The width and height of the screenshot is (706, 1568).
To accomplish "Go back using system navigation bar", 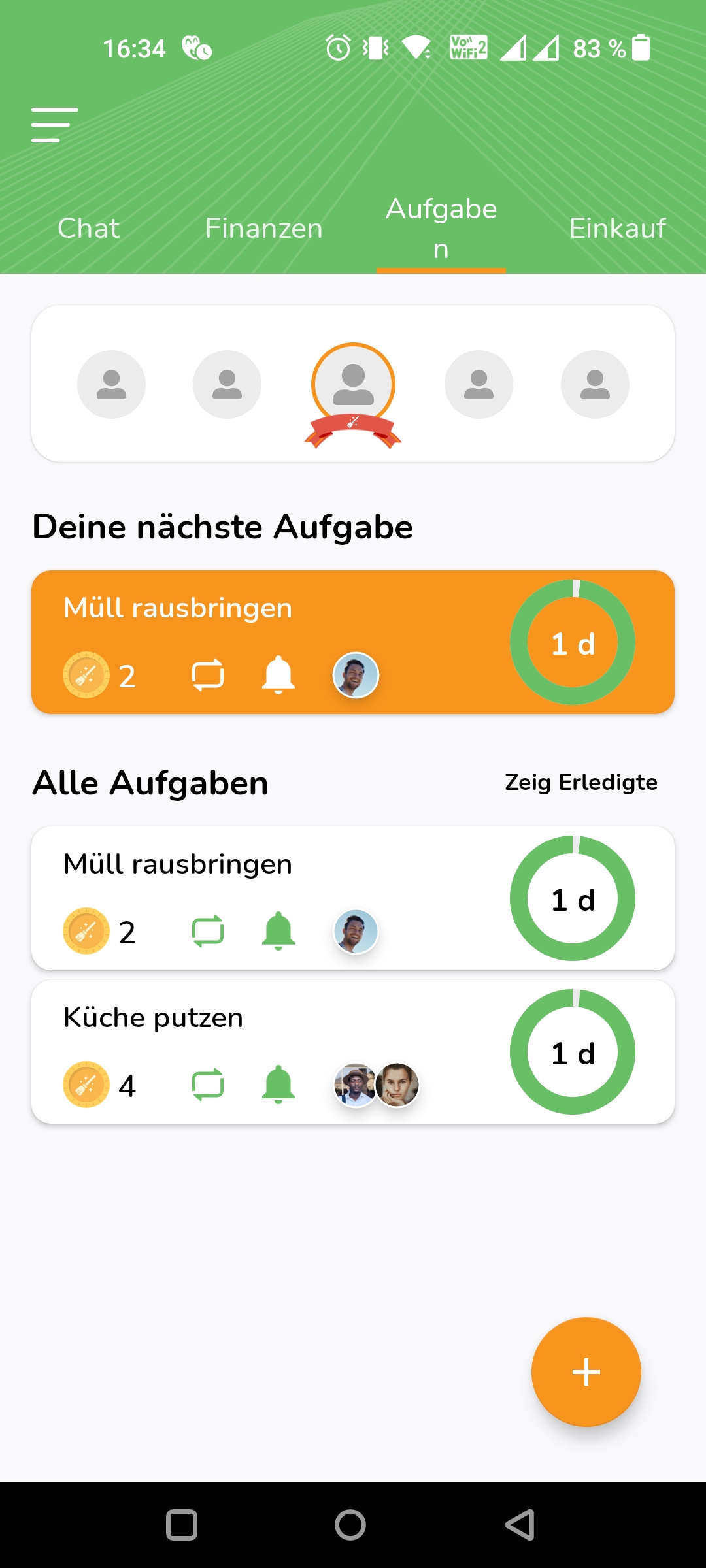I will click(520, 1525).
